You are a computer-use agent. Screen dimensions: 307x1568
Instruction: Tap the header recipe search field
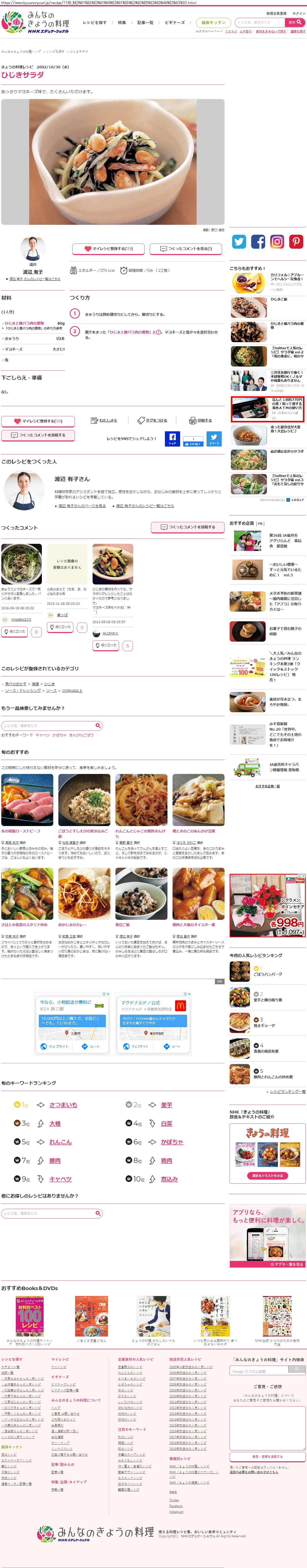click(x=258, y=23)
